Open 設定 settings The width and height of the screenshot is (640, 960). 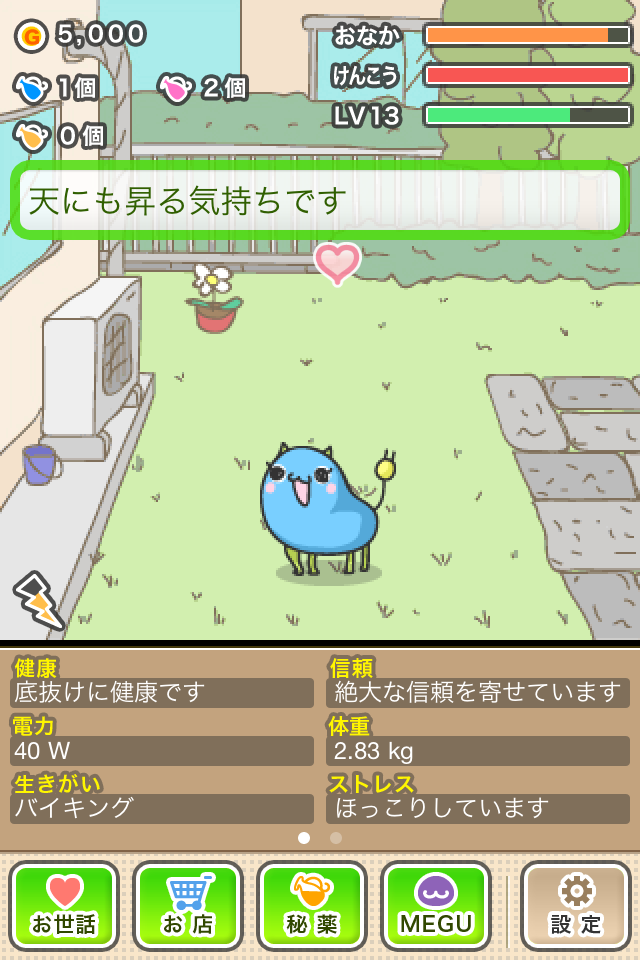click(x=576, y=906)
